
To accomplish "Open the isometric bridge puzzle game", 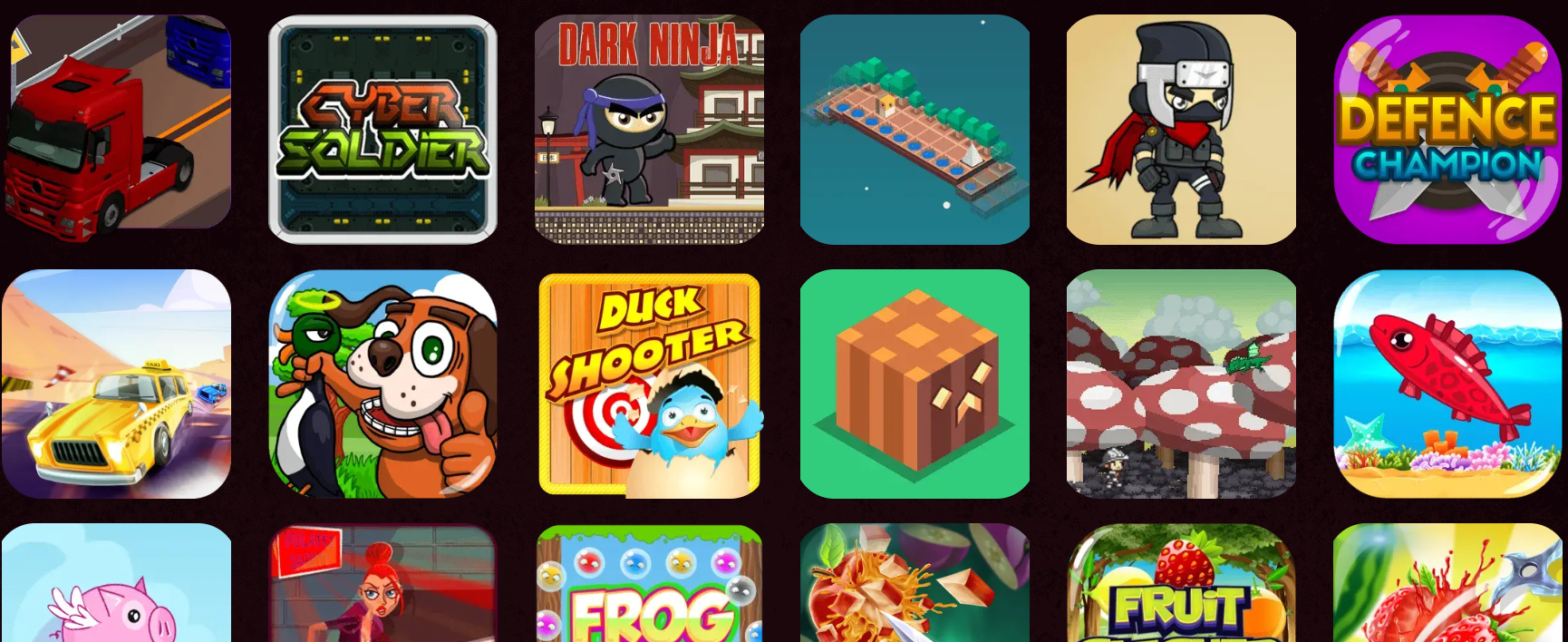I will coord(915,129).
